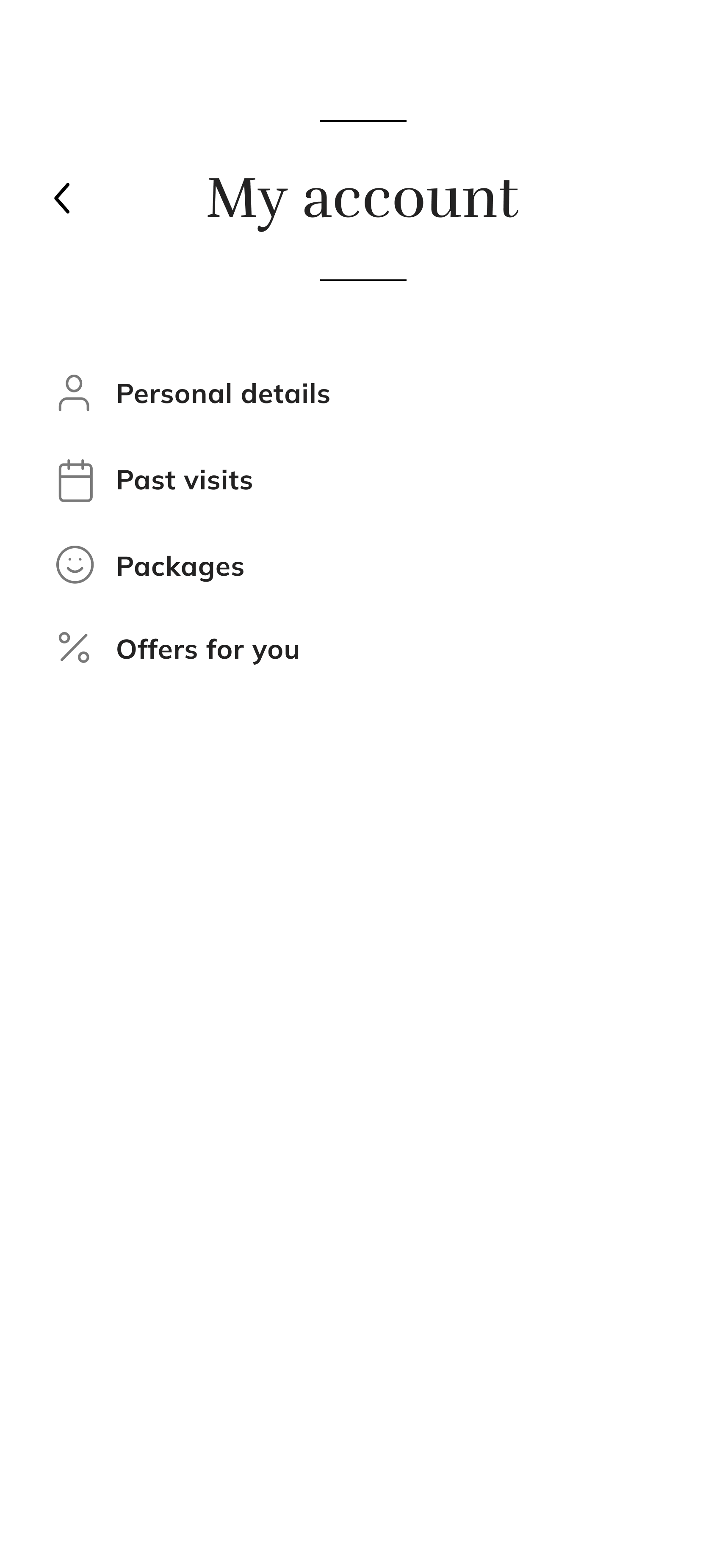The image size is (725, 1568).
Task: Select Offers for you
Action: [x=208, y=649]
